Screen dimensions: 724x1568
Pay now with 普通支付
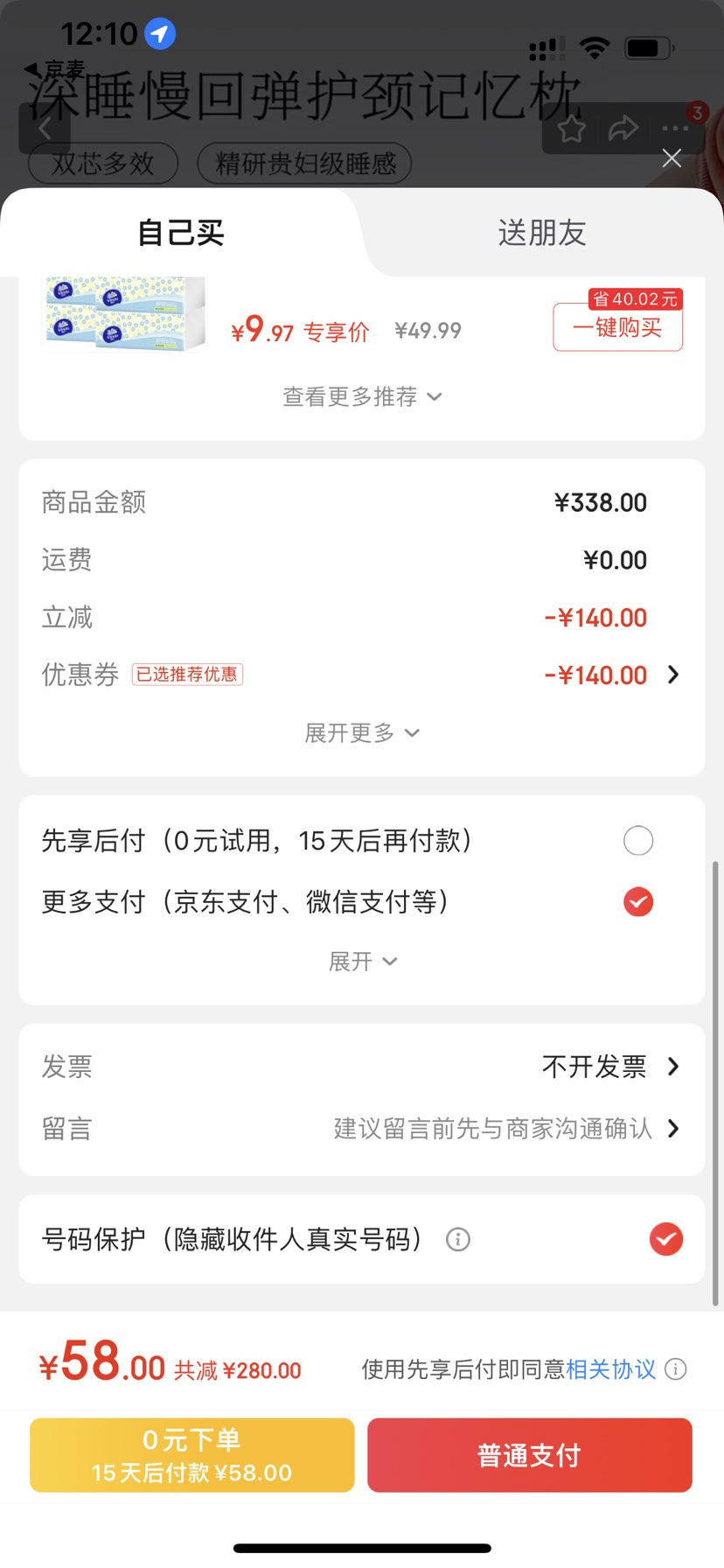pos(529,1455)
